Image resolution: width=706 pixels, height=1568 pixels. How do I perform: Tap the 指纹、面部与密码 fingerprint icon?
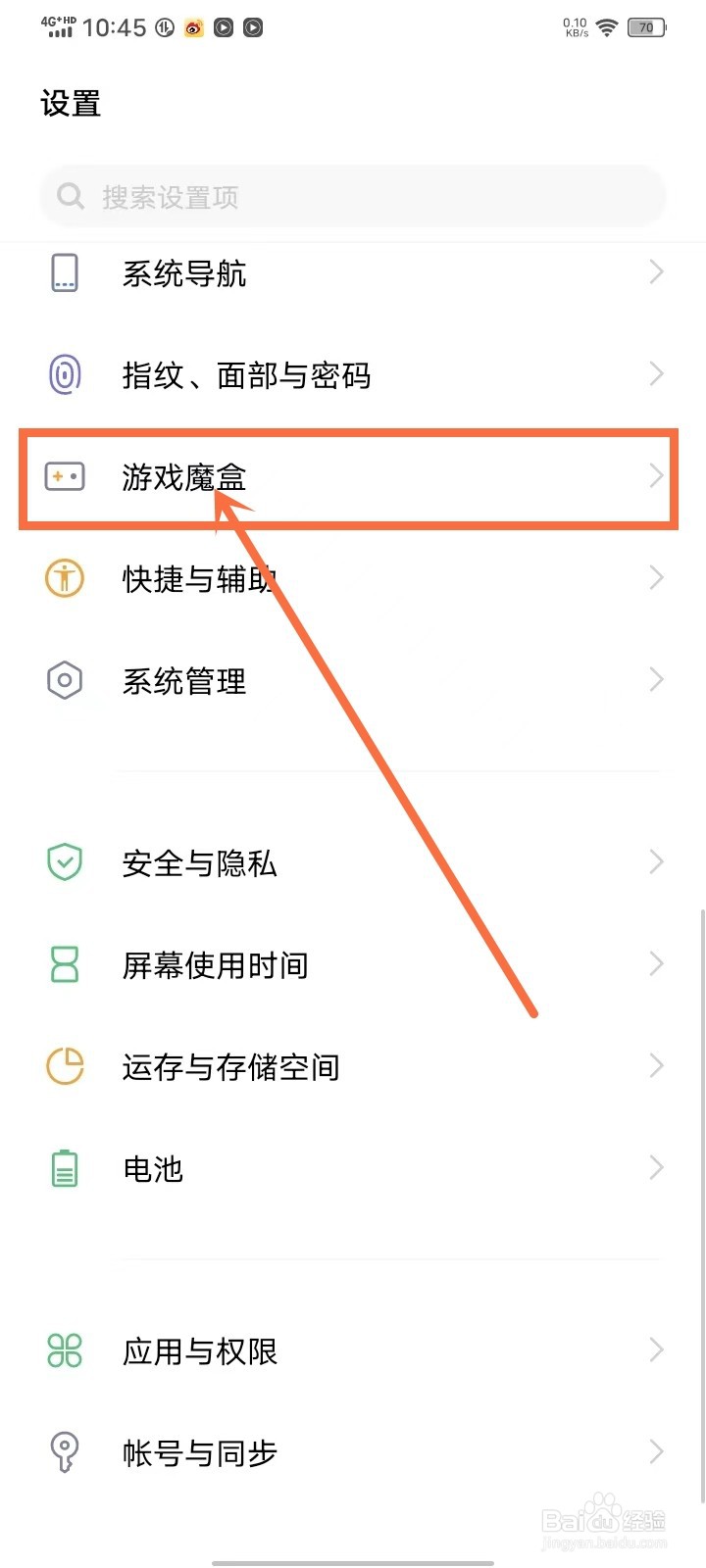pyautogui.click(x=64, y=375)
